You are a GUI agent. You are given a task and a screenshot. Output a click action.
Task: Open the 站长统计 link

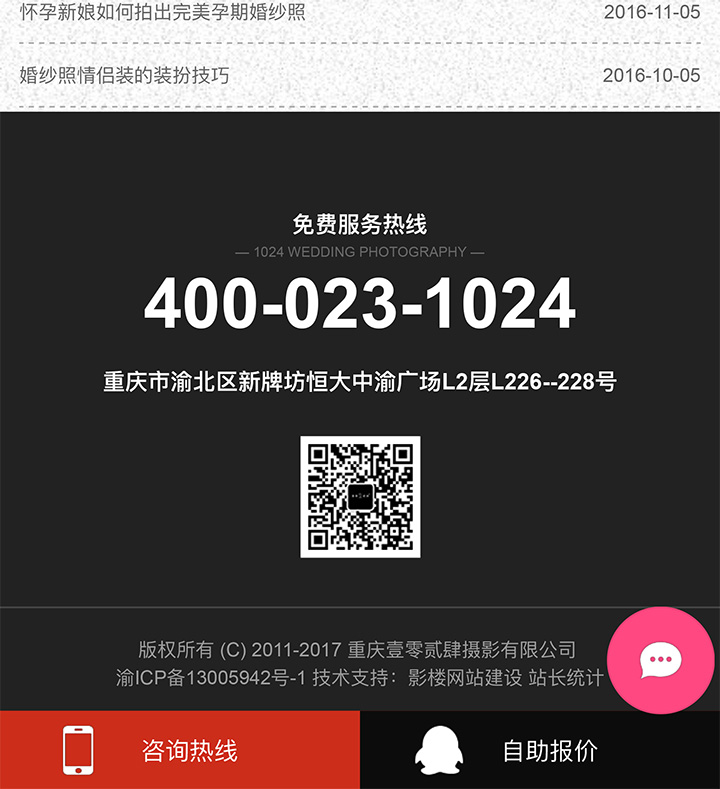(566, 678)
